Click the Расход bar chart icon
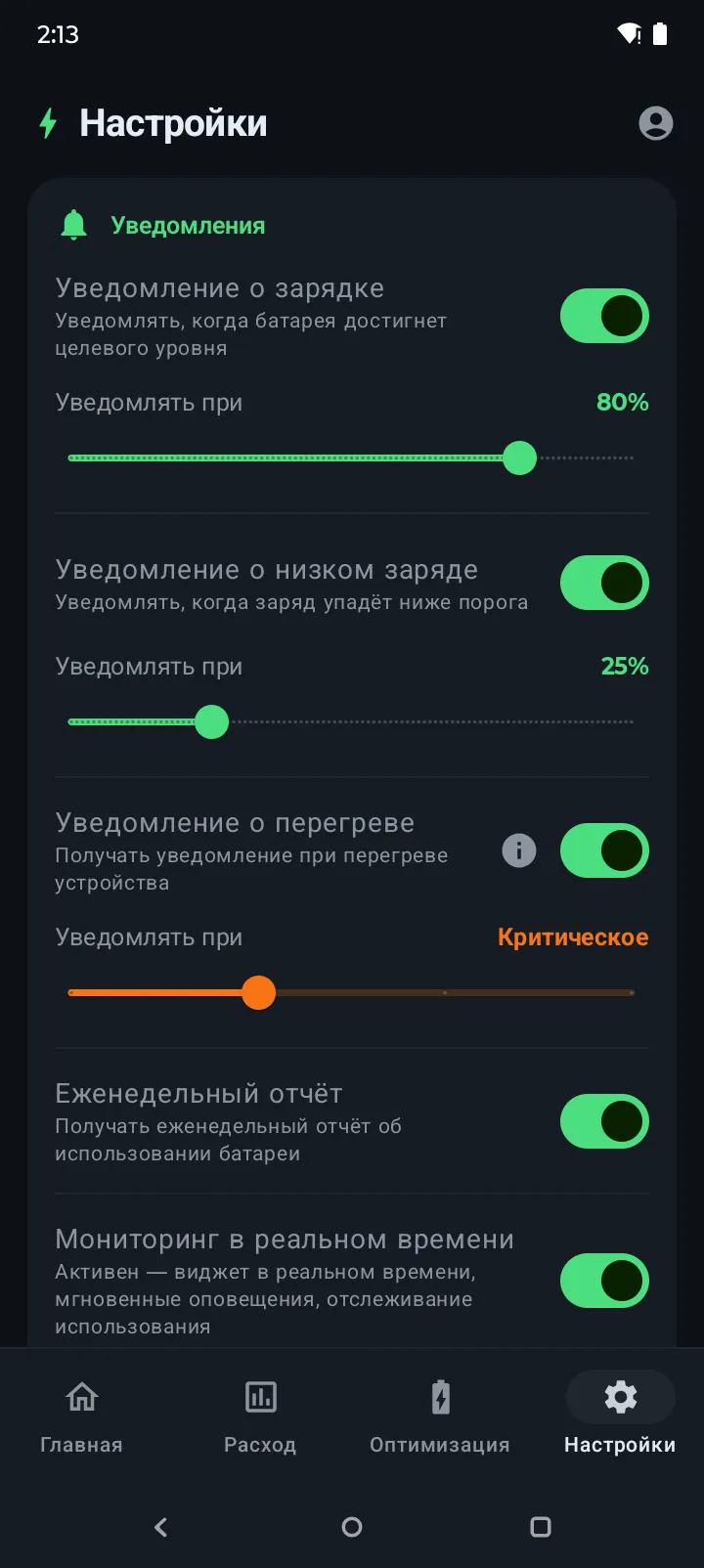 [x=260, y=1397]
